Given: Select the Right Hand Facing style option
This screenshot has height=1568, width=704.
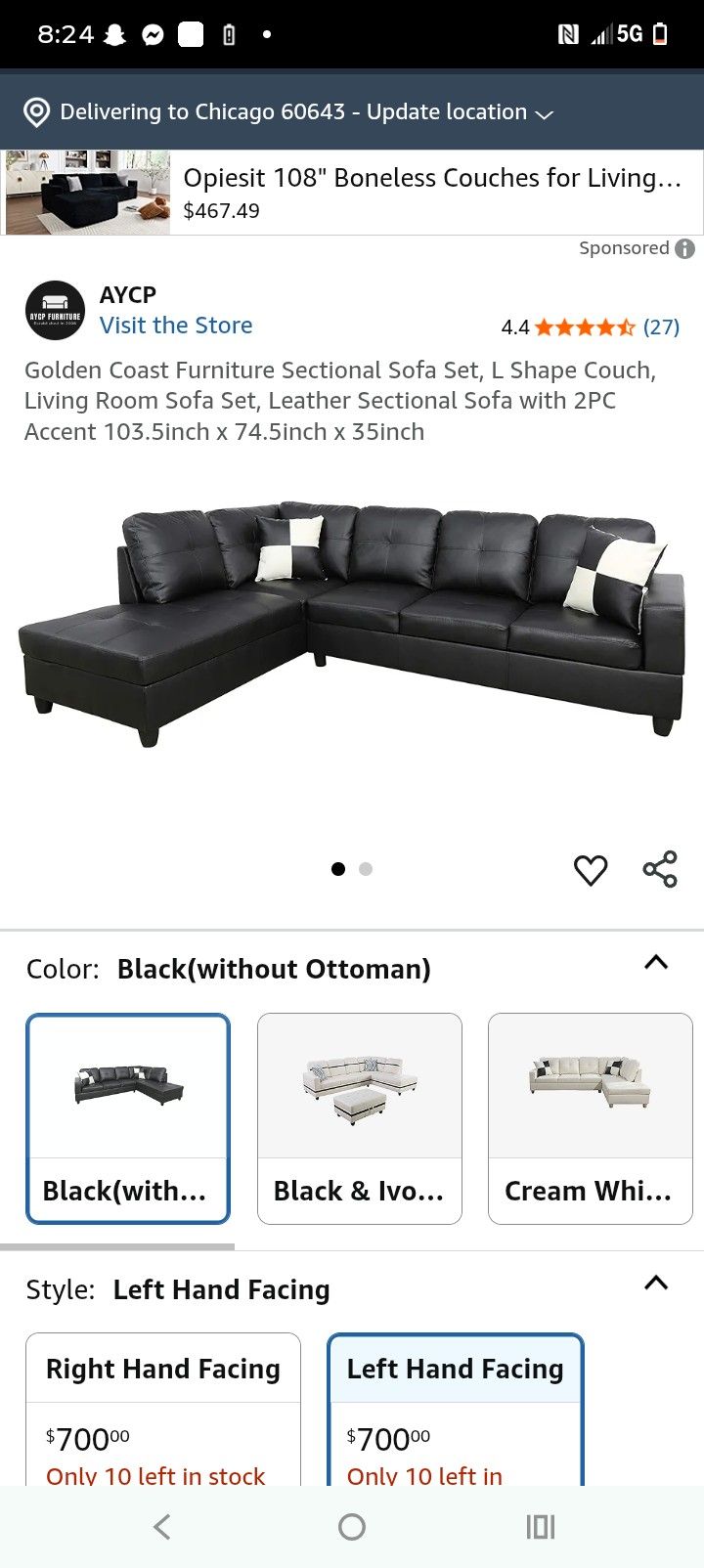Looking at the screenshot, I should [162, 1368].
